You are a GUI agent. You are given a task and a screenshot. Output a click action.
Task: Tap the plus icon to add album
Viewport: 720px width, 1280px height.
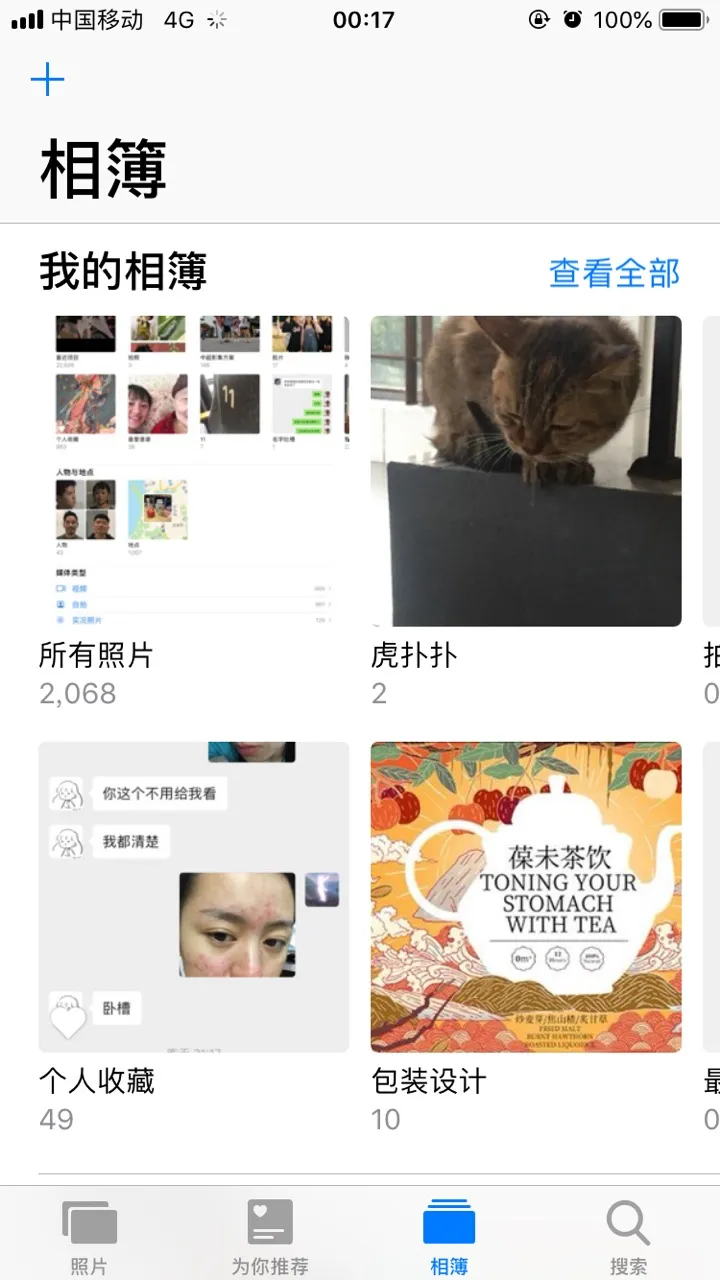(47, 80)
